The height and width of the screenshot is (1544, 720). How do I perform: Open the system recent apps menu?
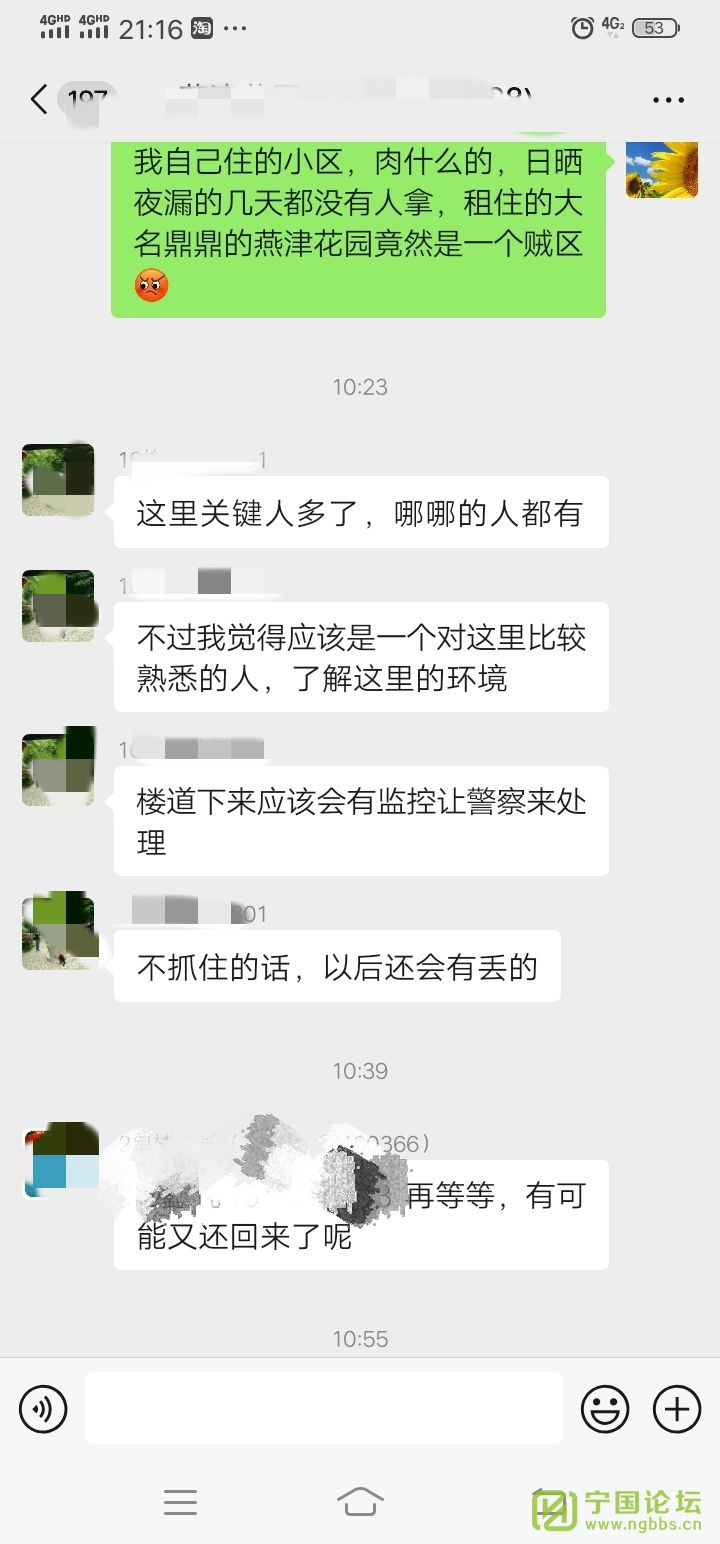tap(180, 1501)
